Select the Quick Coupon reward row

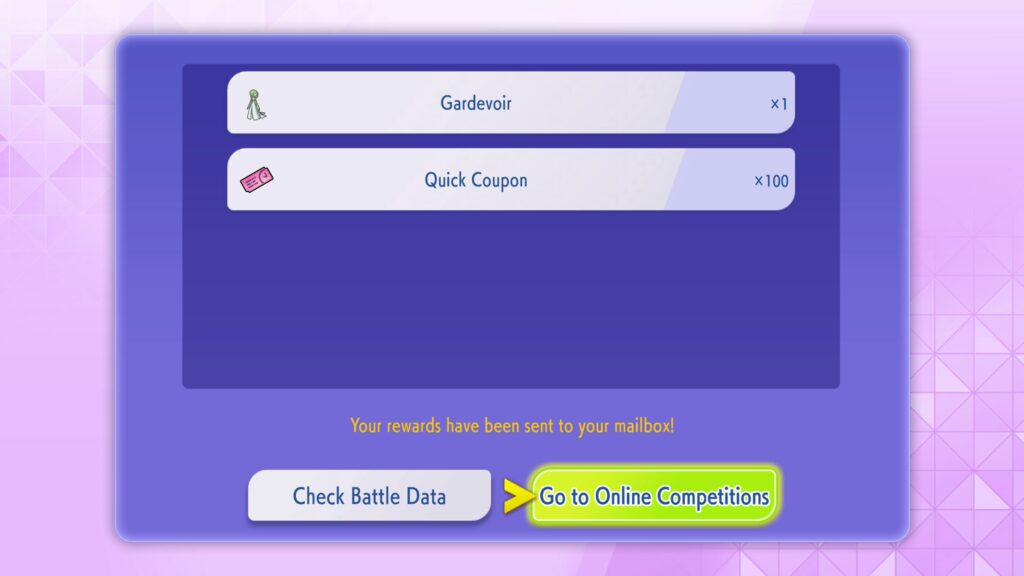[x=510, y=180]
